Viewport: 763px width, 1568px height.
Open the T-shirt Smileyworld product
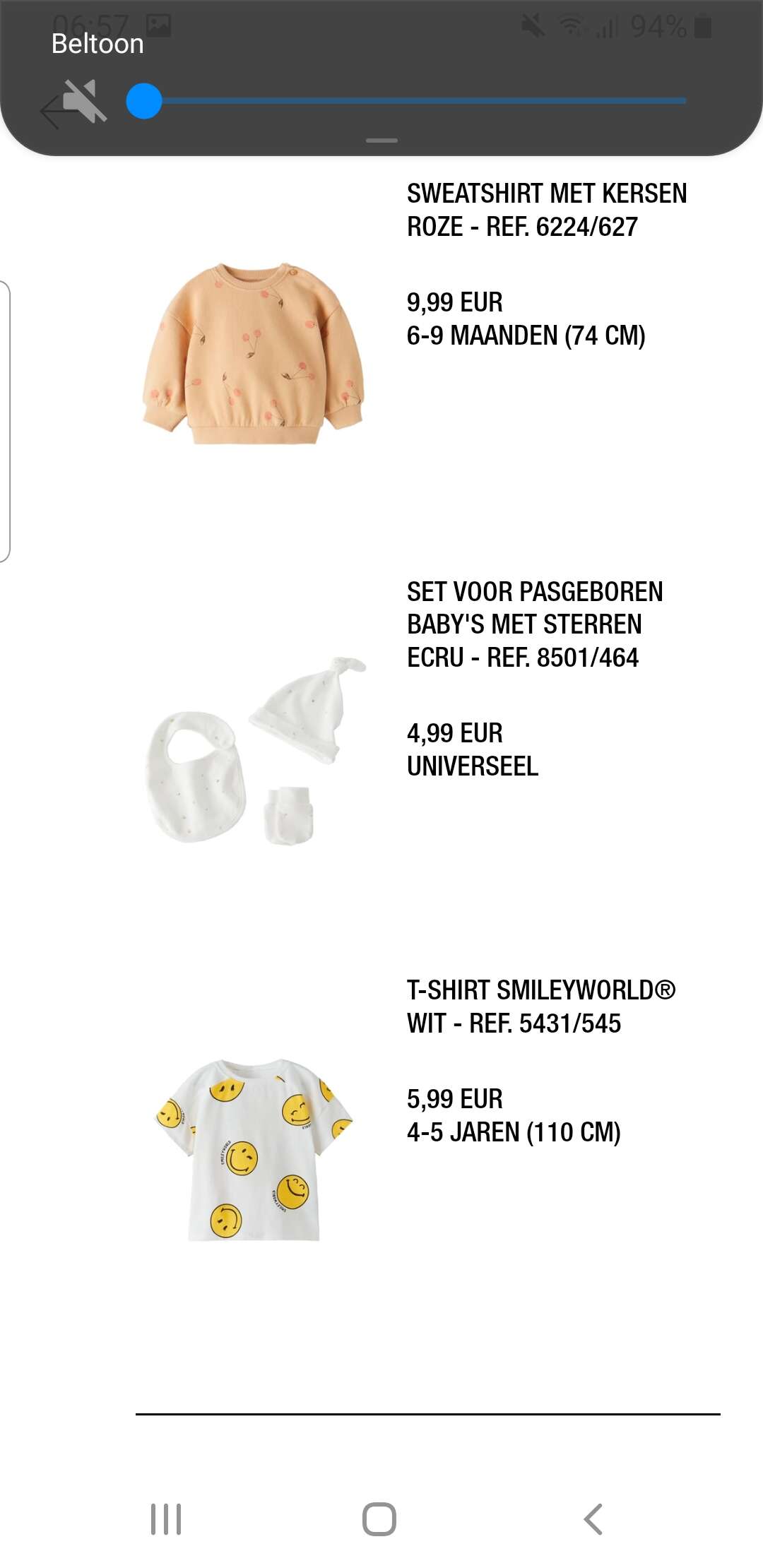254,1150
